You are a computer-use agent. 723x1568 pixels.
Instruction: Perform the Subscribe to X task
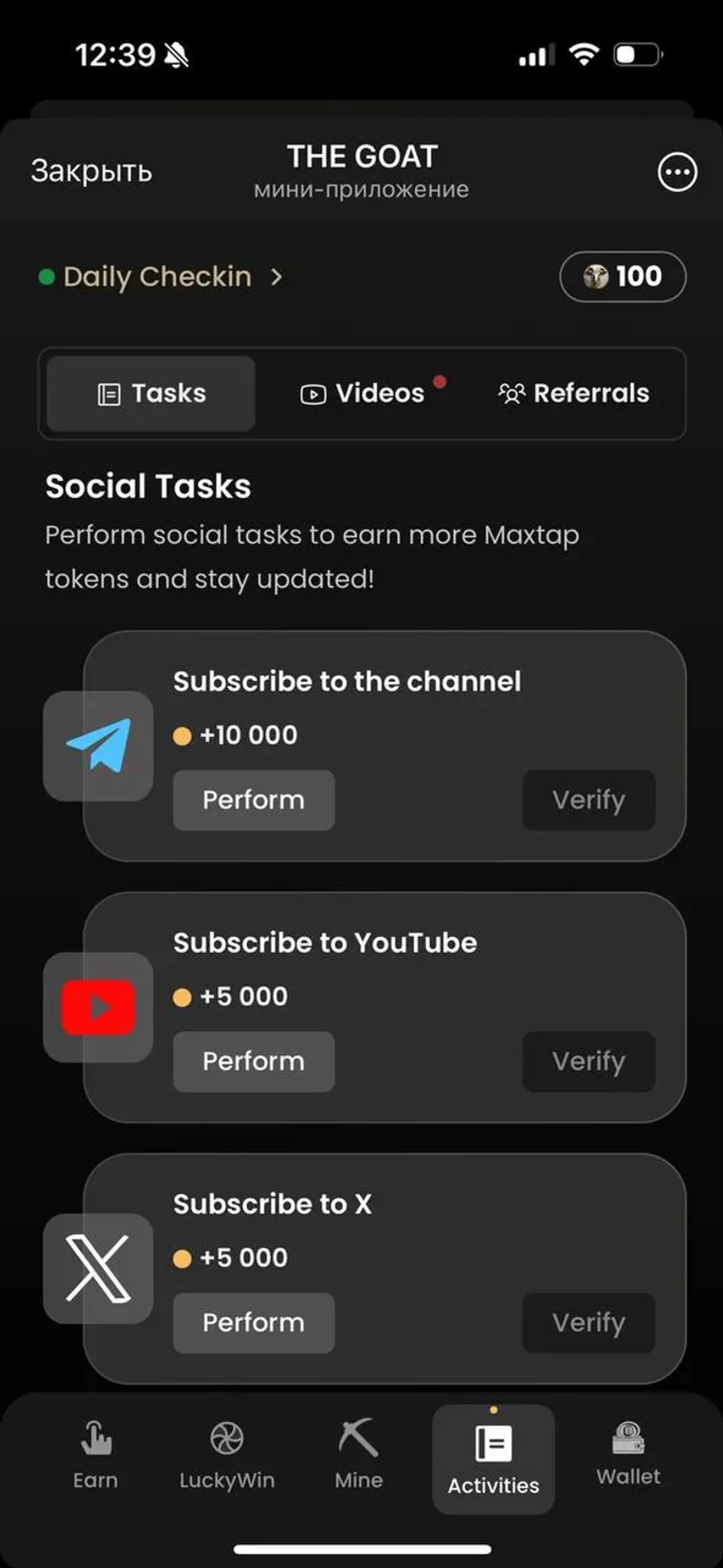(254, 1322)
